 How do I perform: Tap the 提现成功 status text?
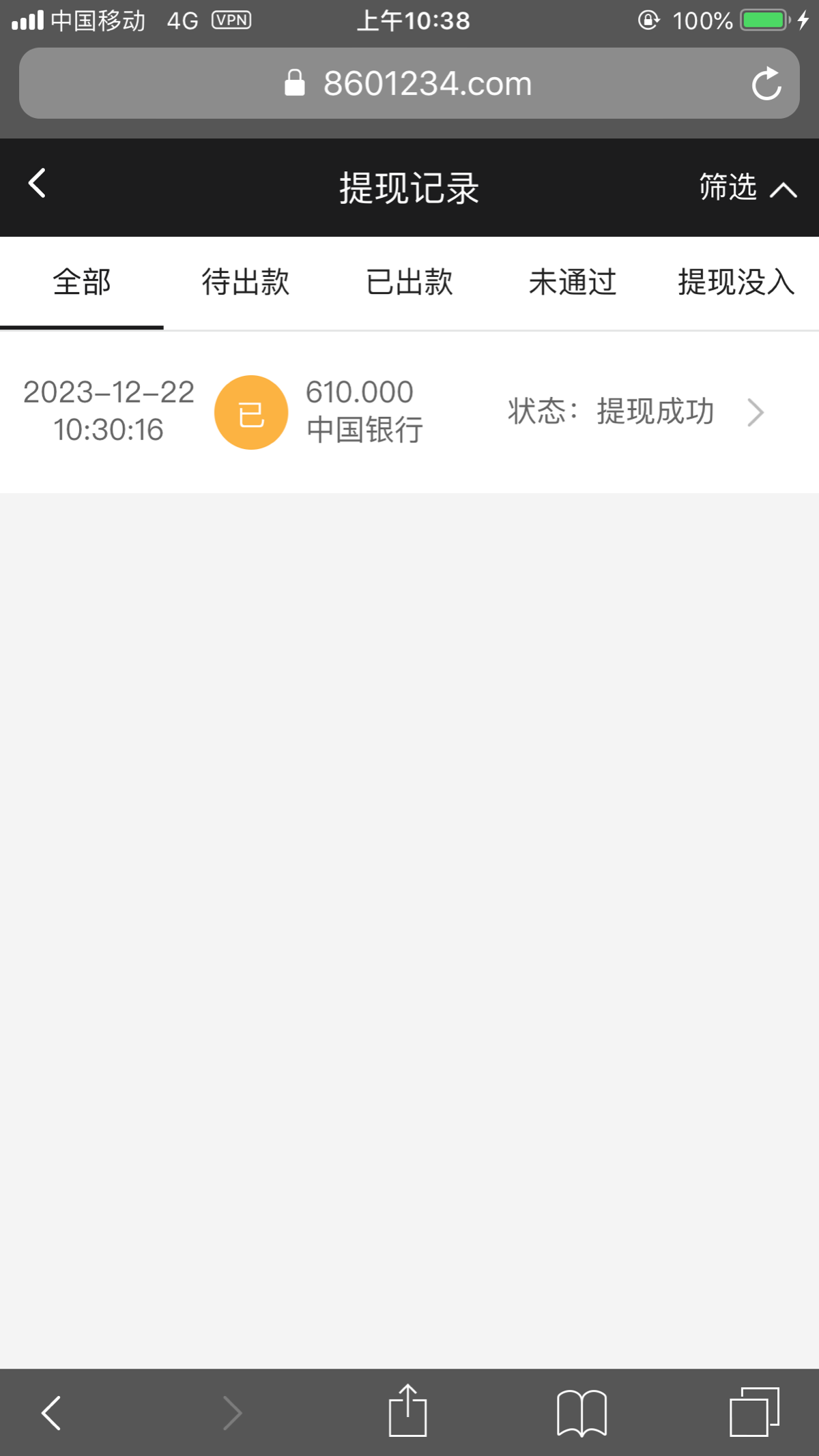pos(655,412)
